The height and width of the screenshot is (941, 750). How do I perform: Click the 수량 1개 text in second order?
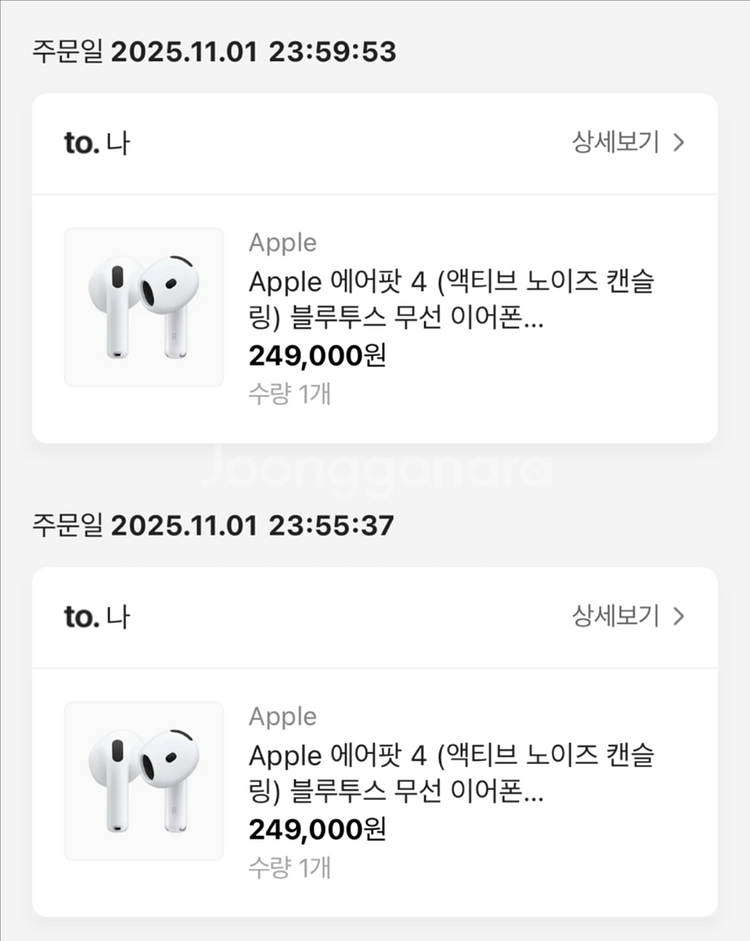click(289, 865)
